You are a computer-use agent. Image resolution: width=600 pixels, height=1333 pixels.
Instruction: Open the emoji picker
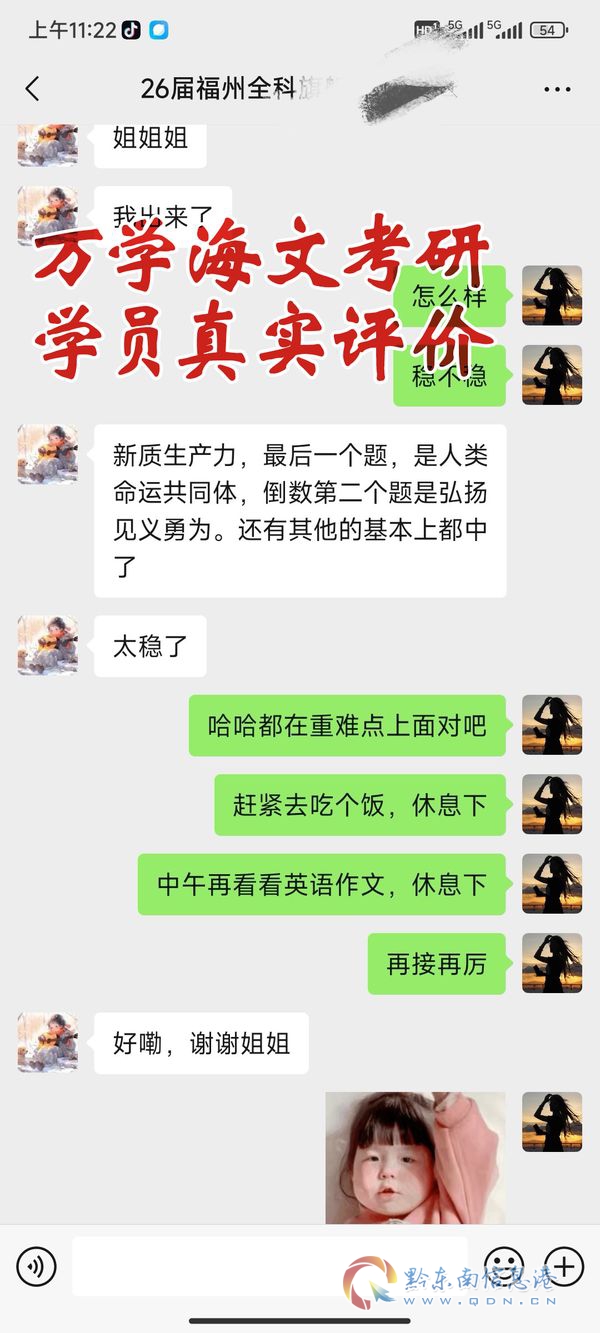point(504,1267)
